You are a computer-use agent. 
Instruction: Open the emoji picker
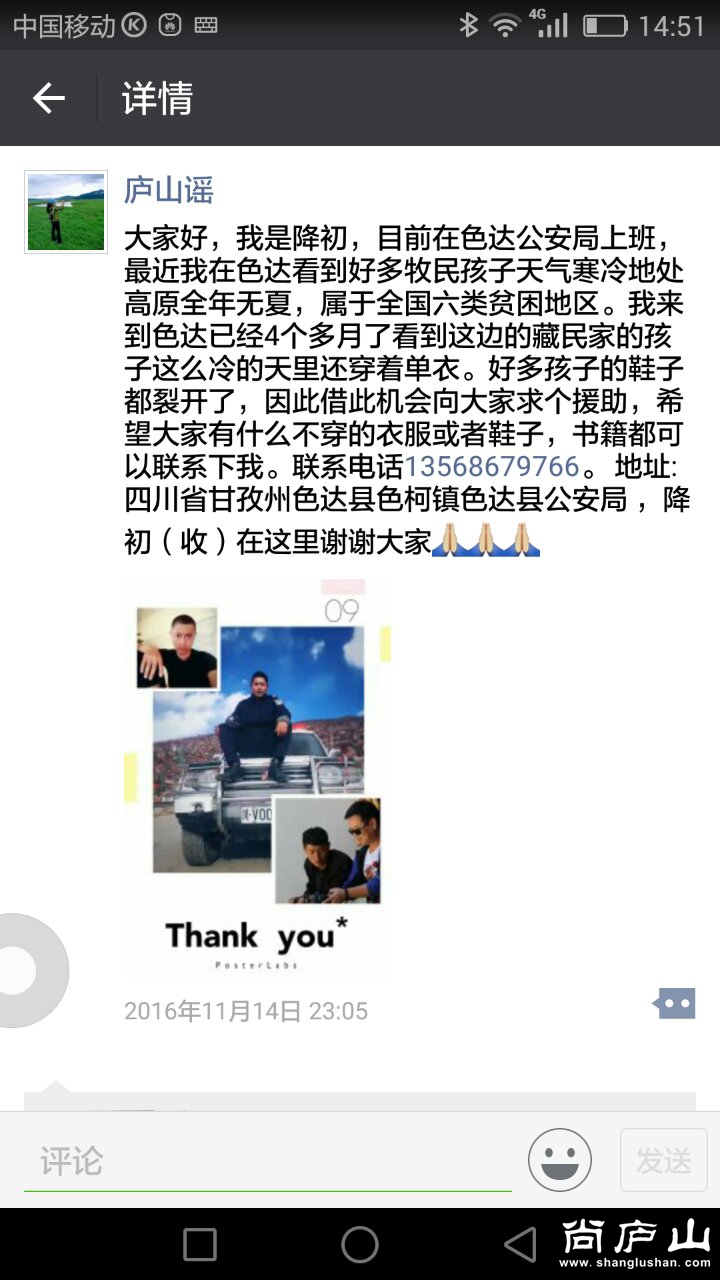coord(560,1160)
